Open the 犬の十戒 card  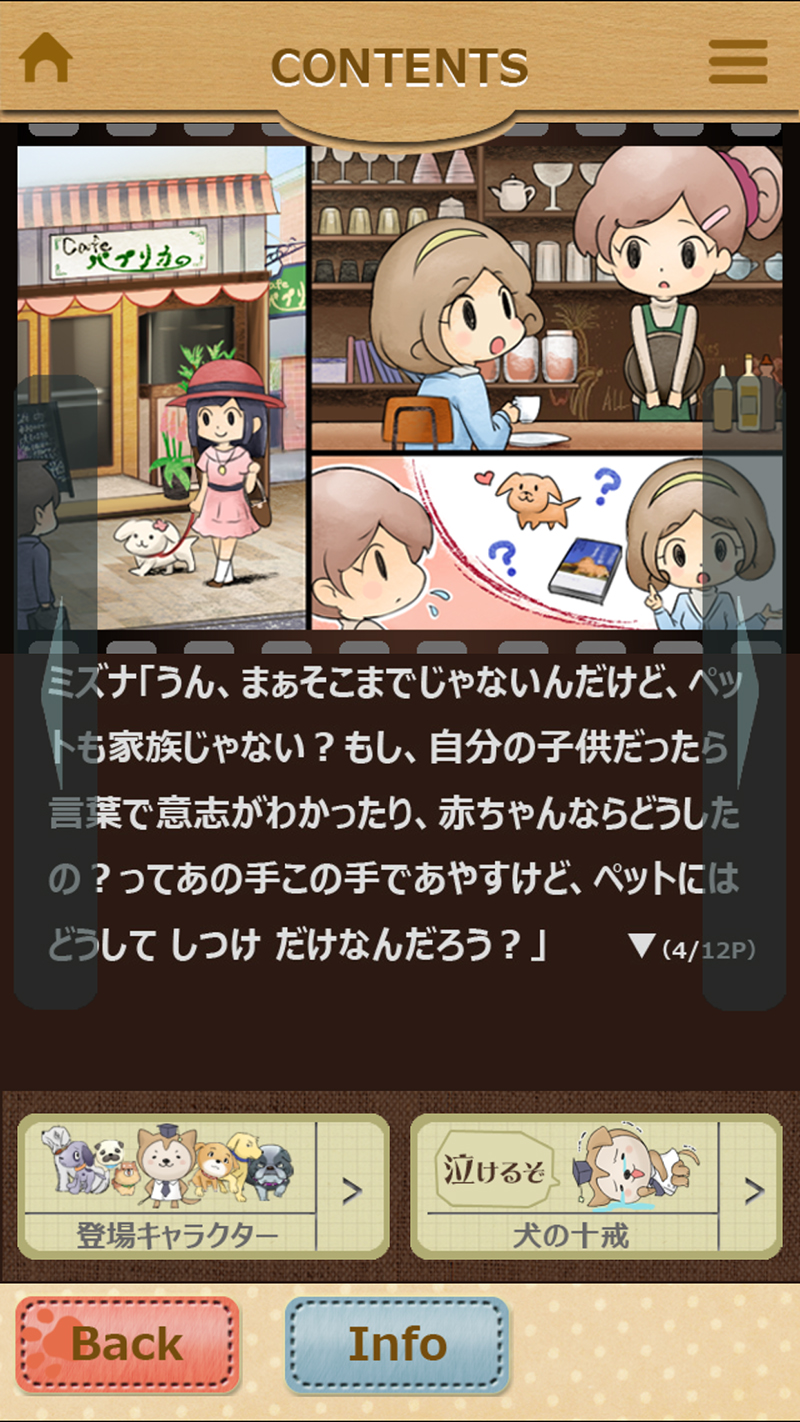click(x=596, y=1186)
